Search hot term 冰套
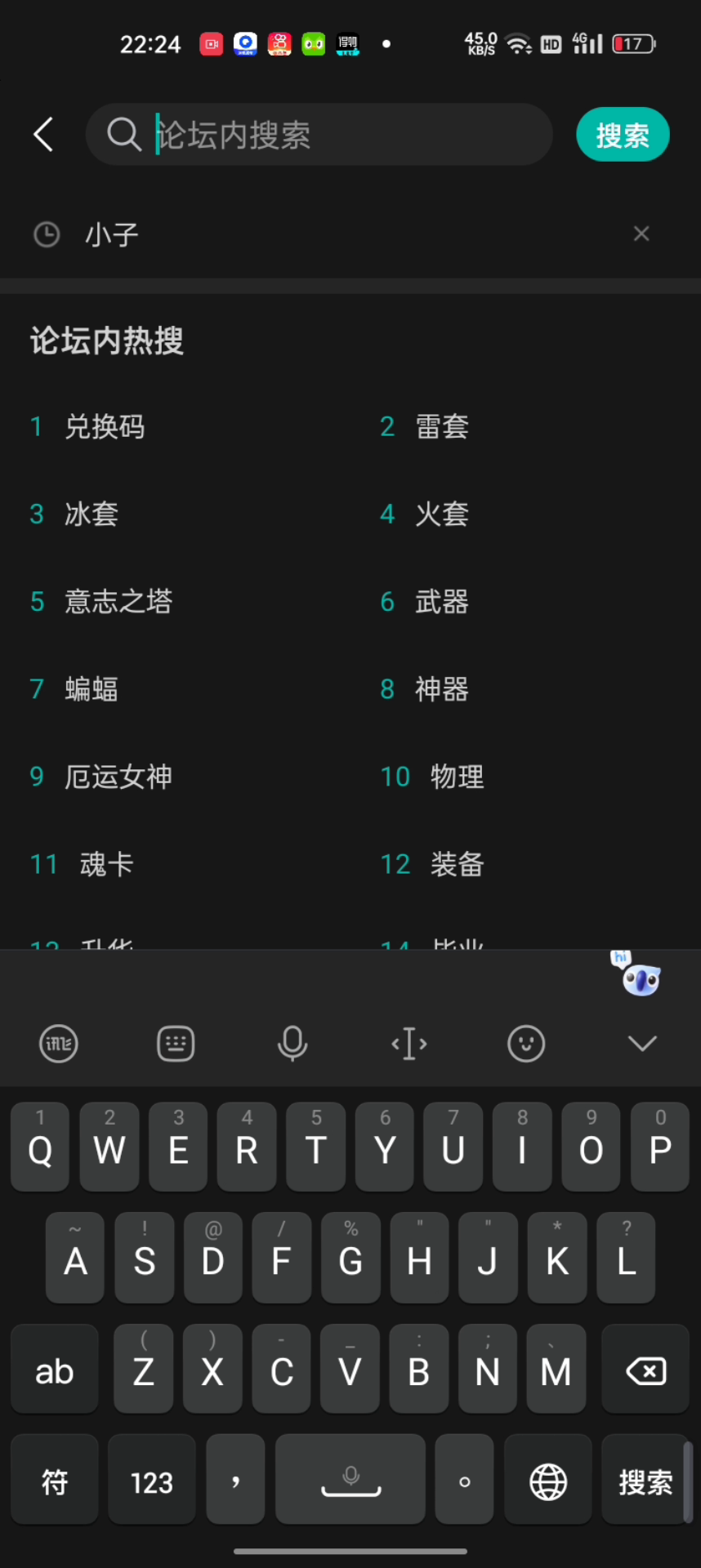 coord(92,514)
